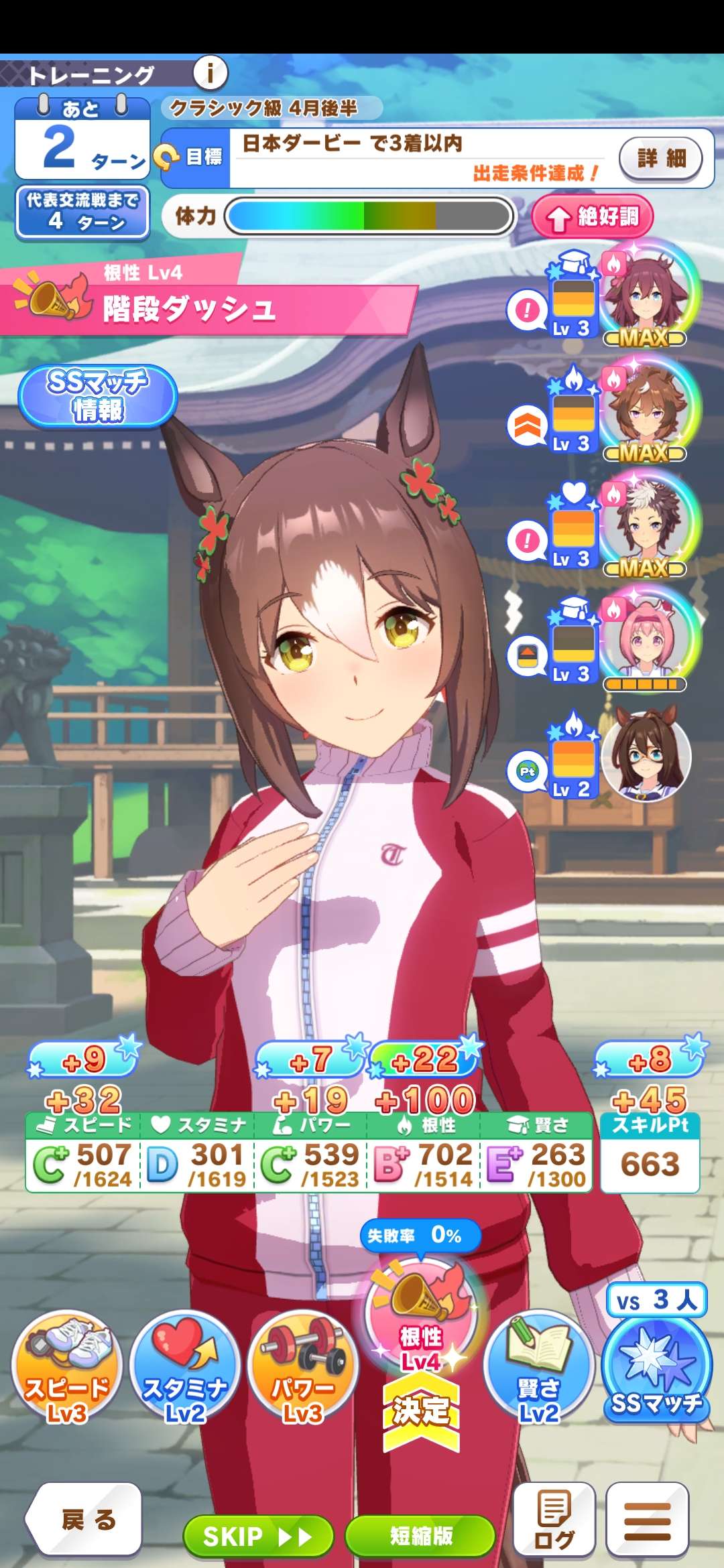
Task: Open the hamburger menu button
Action: 647,1519
